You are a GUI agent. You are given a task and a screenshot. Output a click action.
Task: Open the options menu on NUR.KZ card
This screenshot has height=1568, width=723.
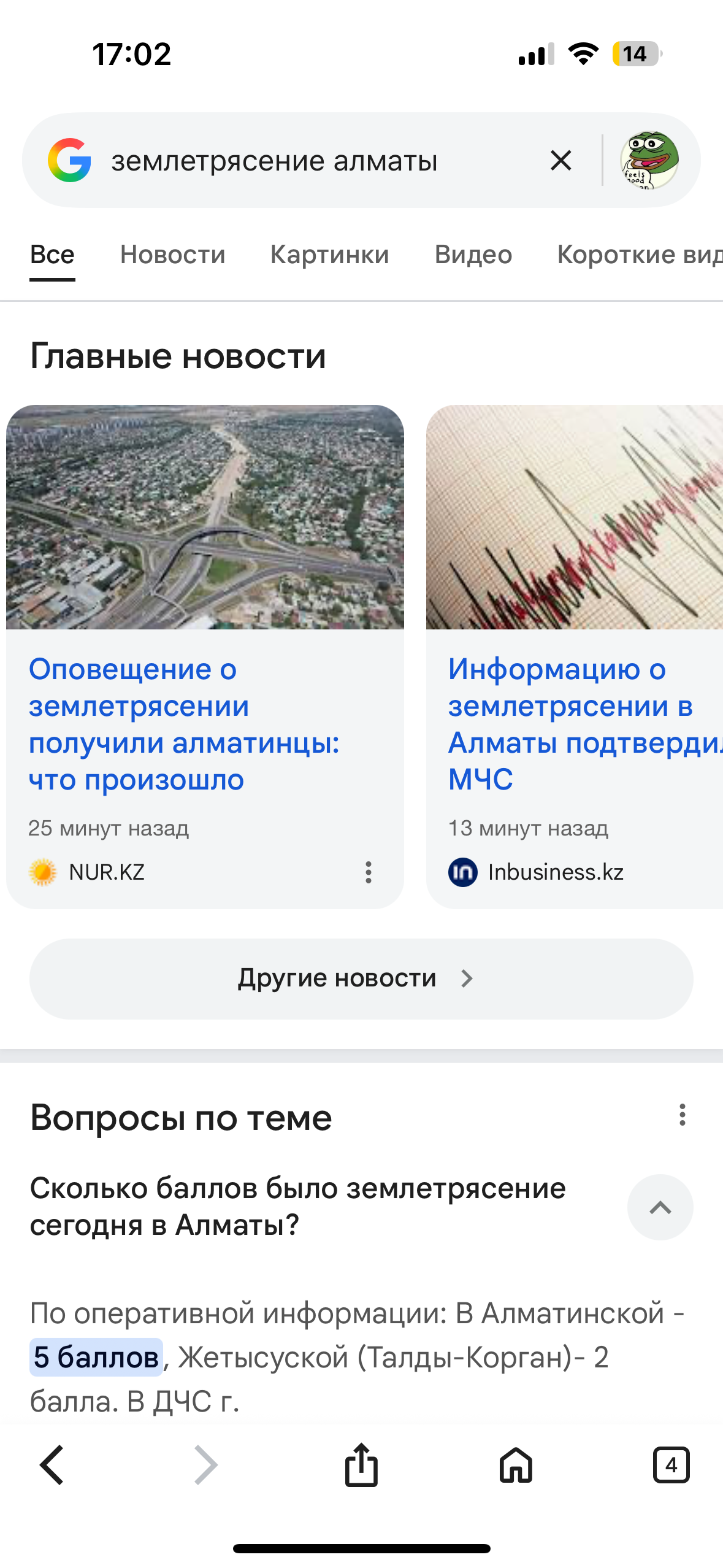pos(368,872)
